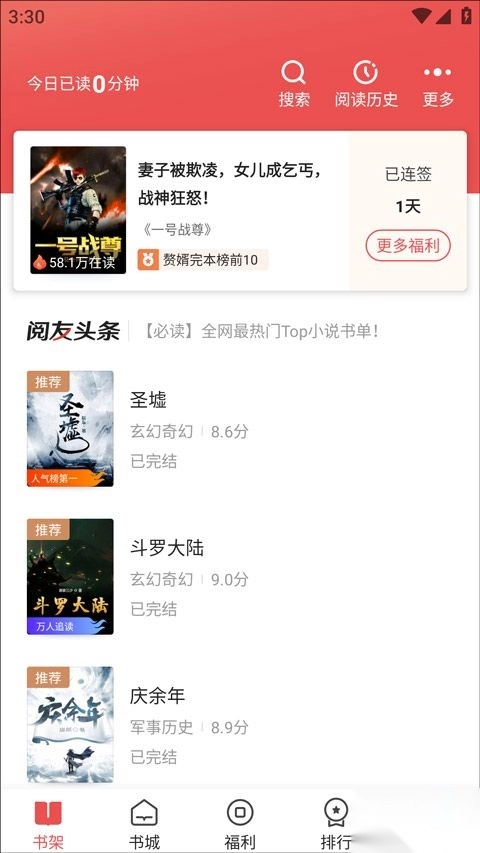Tap the 更多福利 button

(408, 246)
